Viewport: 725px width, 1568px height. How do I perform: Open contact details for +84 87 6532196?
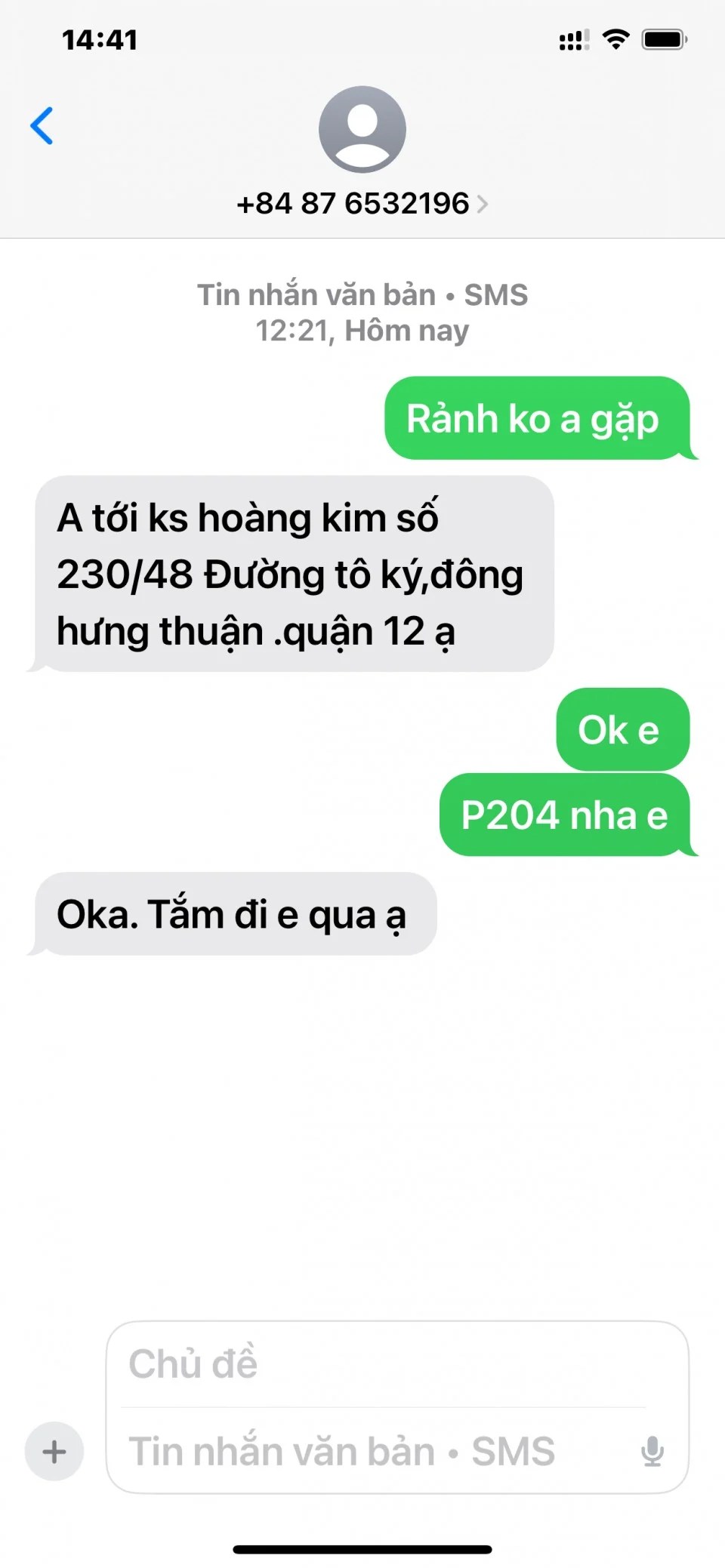362,203
